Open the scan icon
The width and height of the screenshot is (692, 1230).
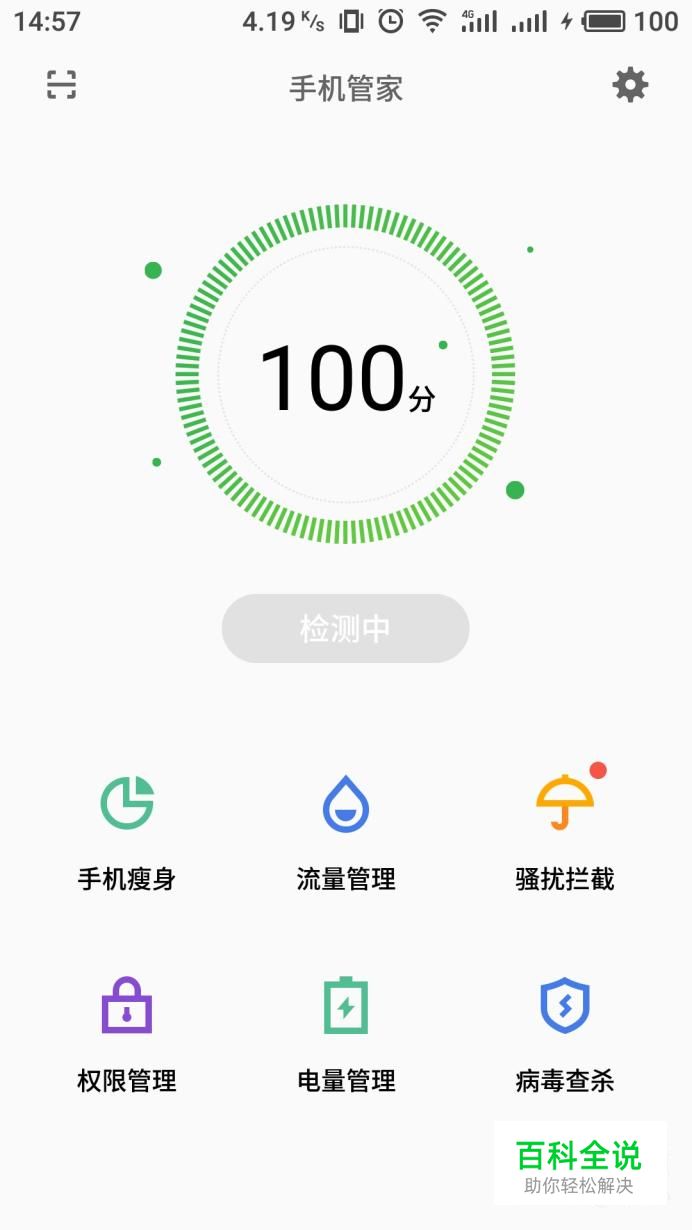point(62,85)
